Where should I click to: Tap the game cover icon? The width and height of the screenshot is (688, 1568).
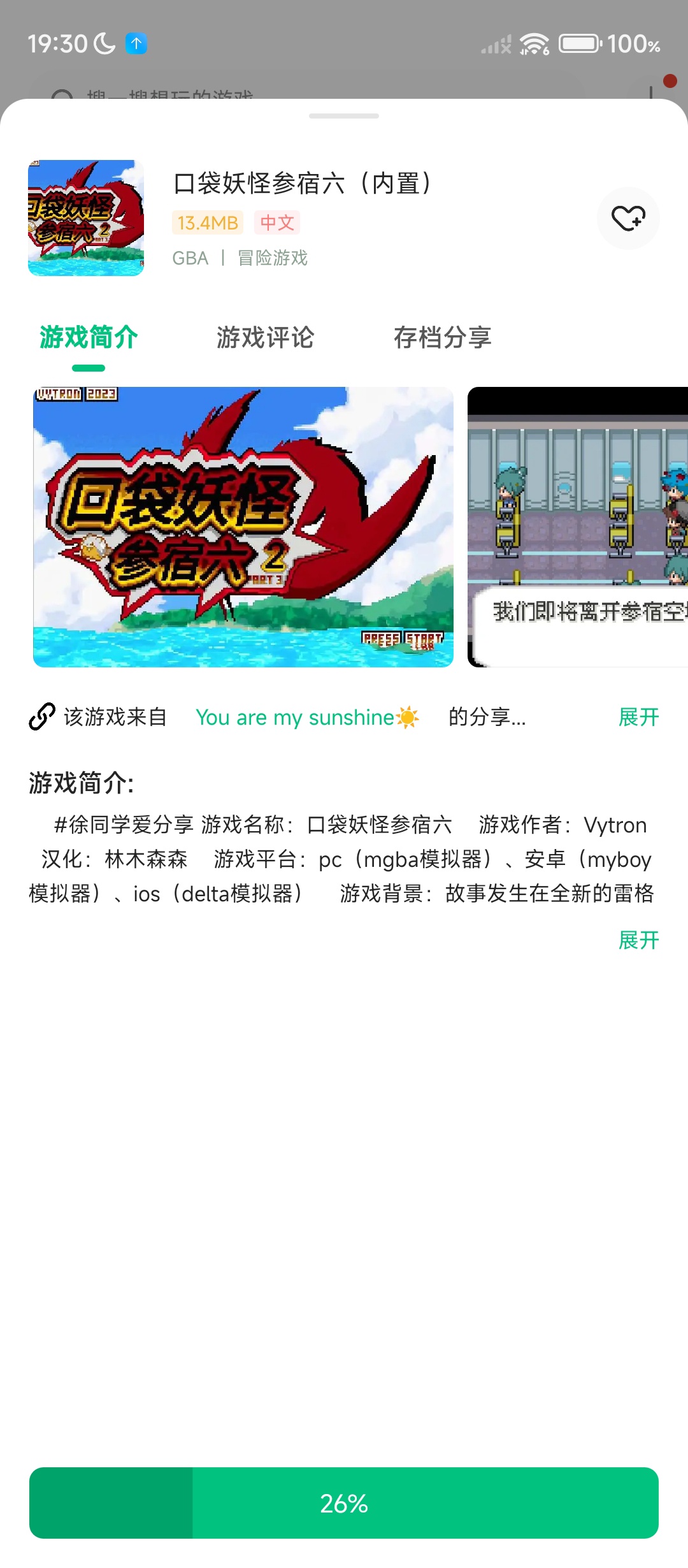[x=86, y=218]
